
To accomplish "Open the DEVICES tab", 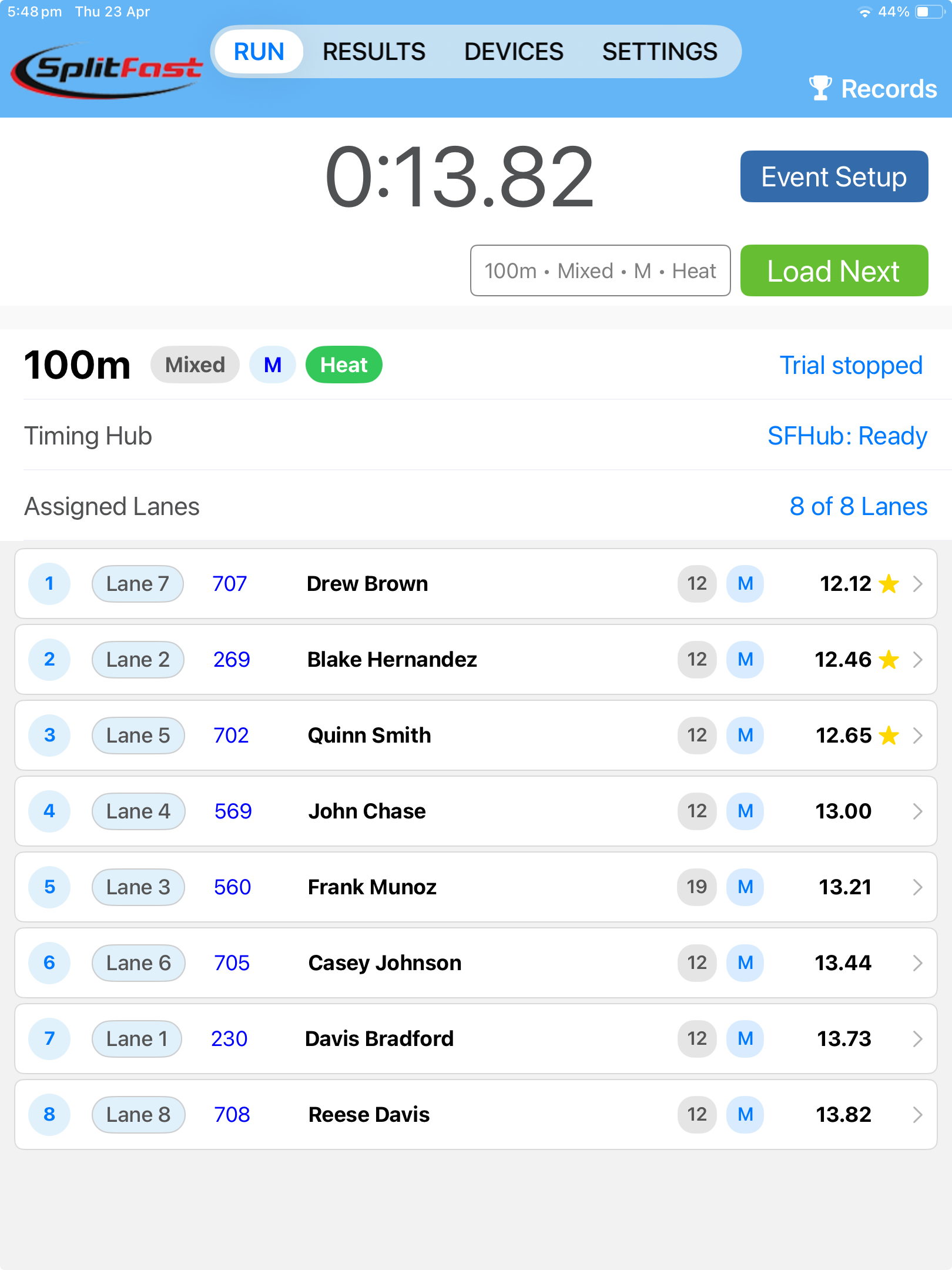I will coord(513,51).
